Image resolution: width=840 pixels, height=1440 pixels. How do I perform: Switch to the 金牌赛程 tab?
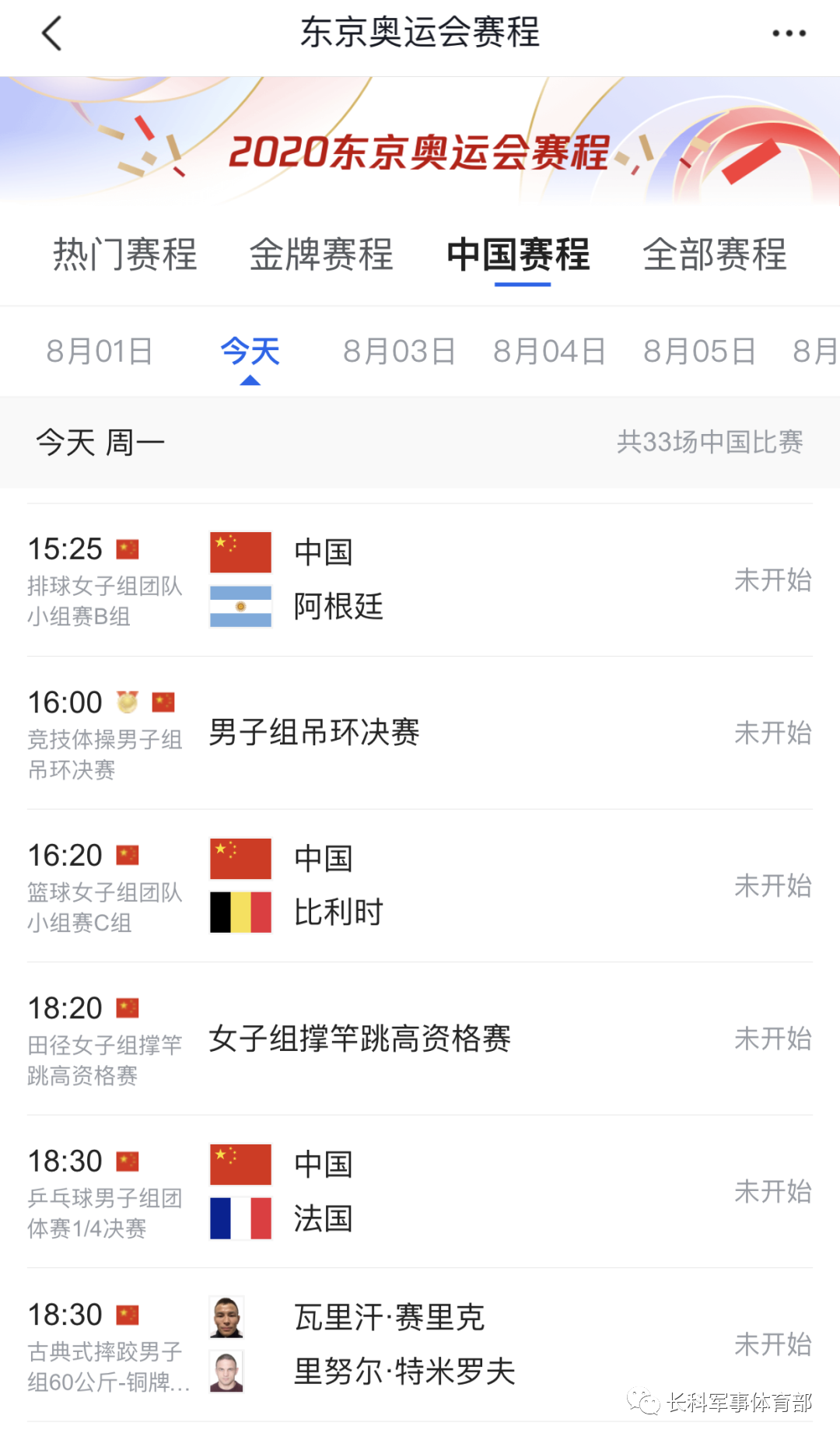(x=321, y=255)
